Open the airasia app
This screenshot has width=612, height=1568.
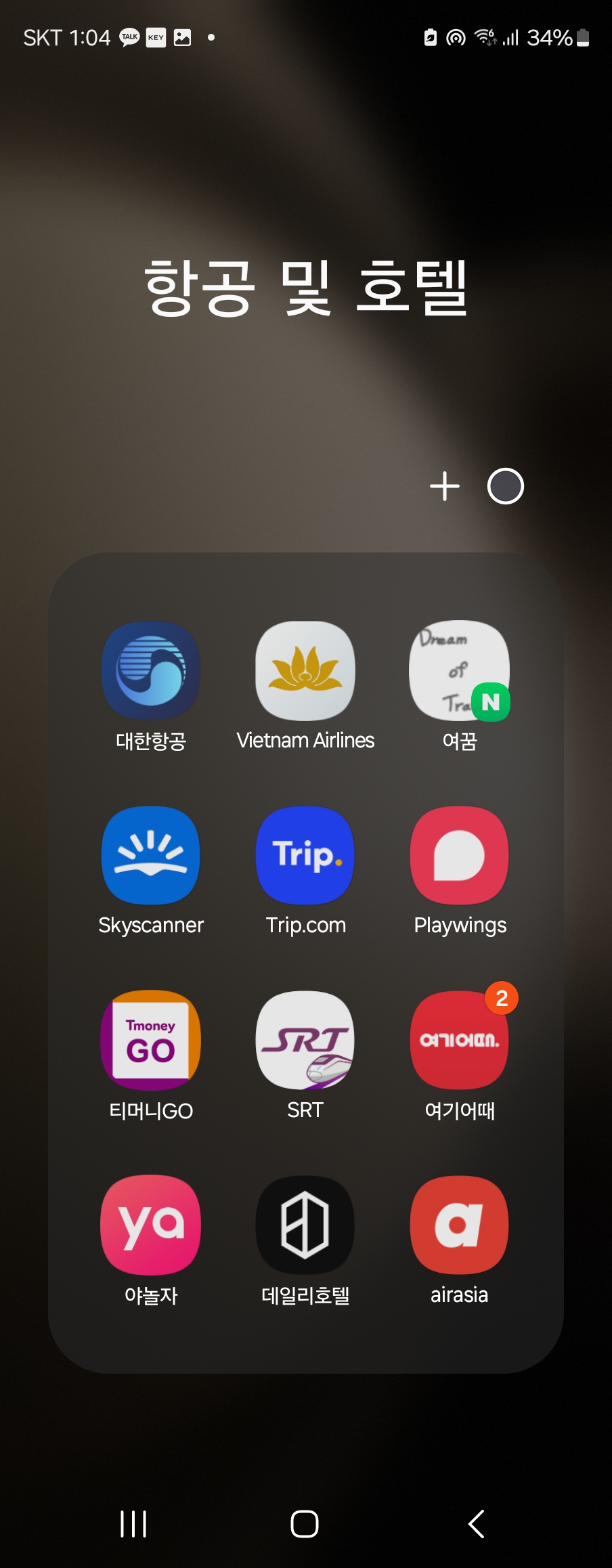[x=459, y=1225]
